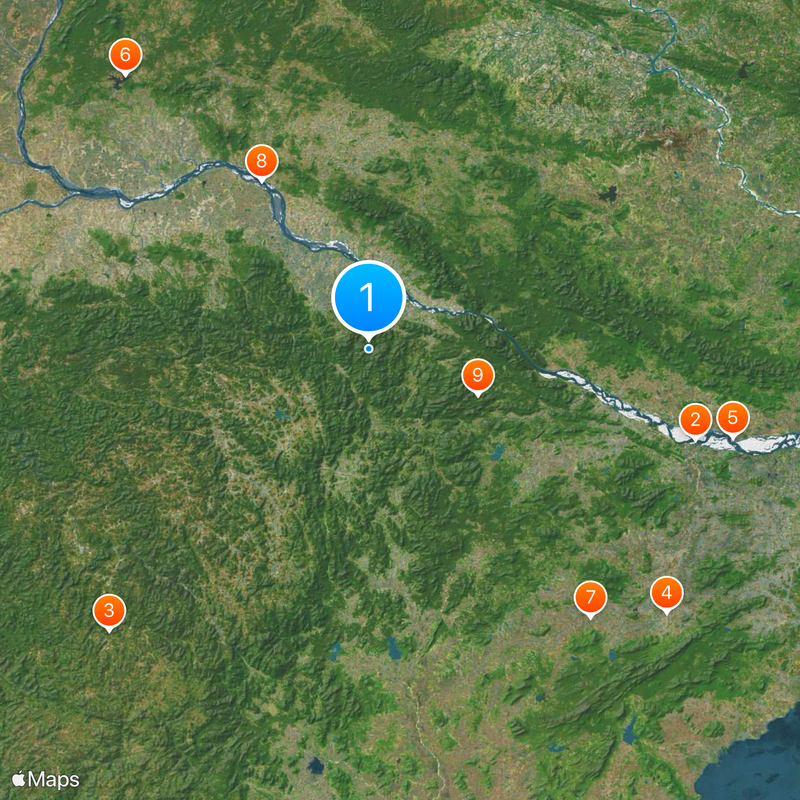Tap map pin number 5
This screenshot has height=800, width=800.
[733, 417]
